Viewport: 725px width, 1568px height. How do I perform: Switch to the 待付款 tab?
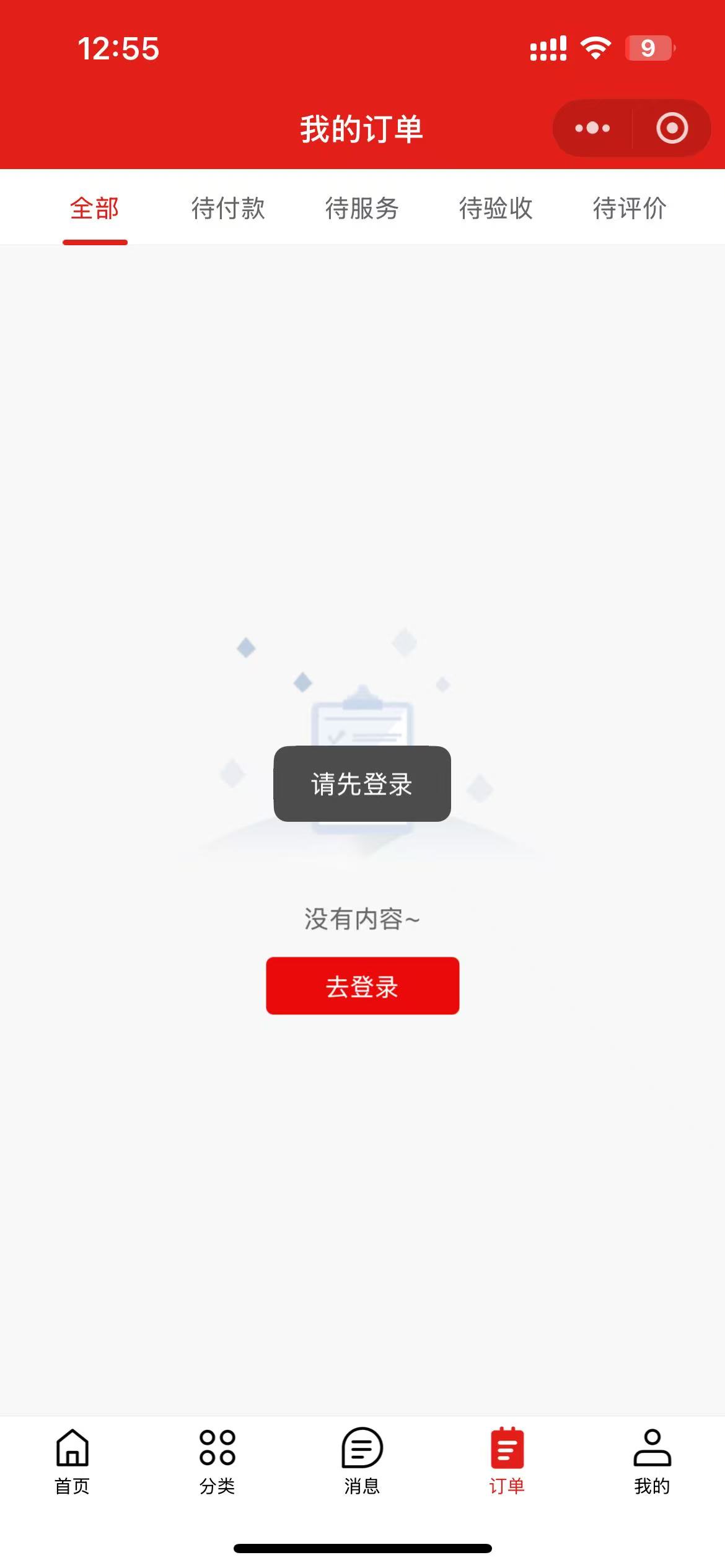[x=228, y=209]
